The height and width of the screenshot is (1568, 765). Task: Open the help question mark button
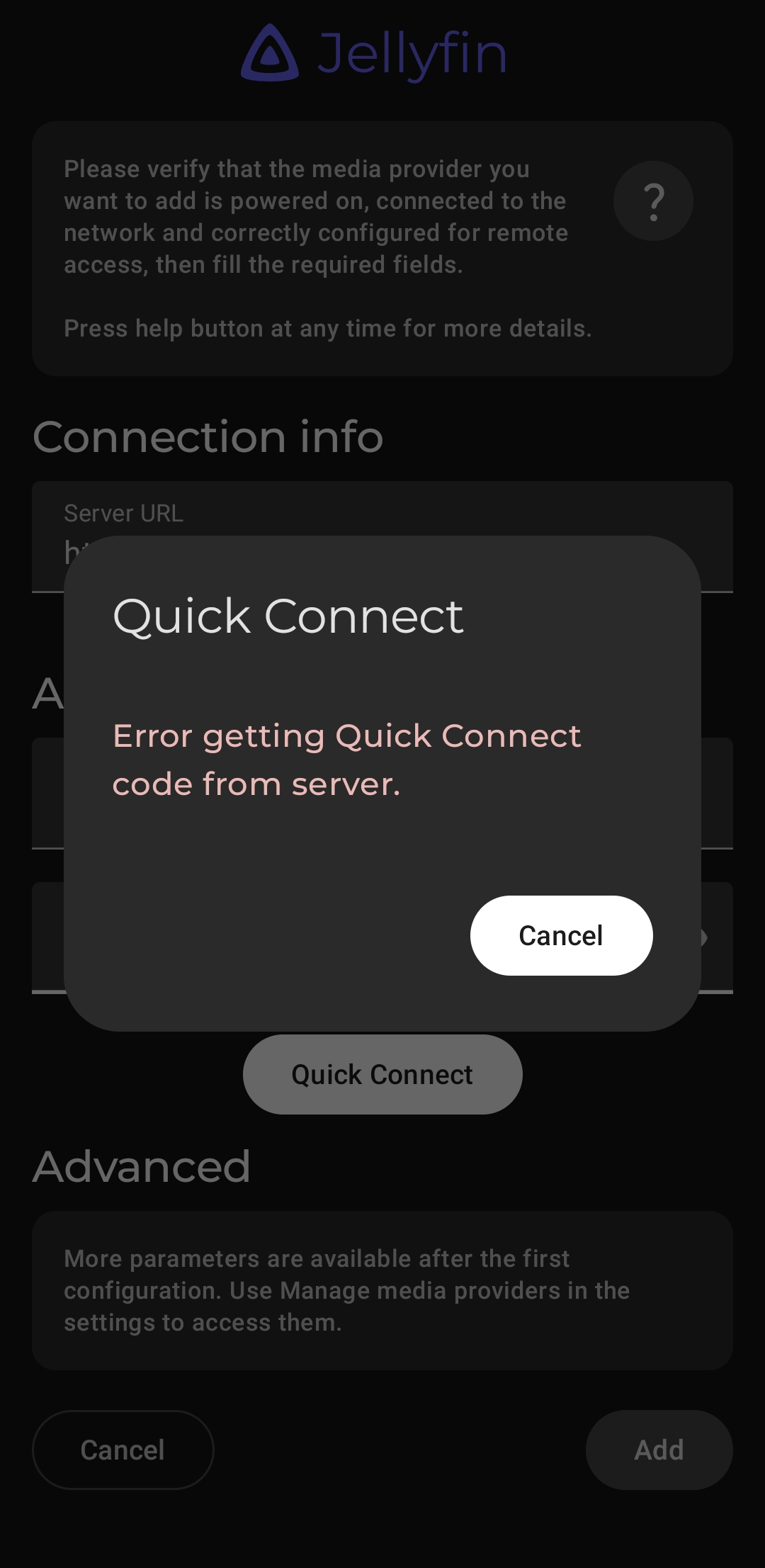point(653,201)
